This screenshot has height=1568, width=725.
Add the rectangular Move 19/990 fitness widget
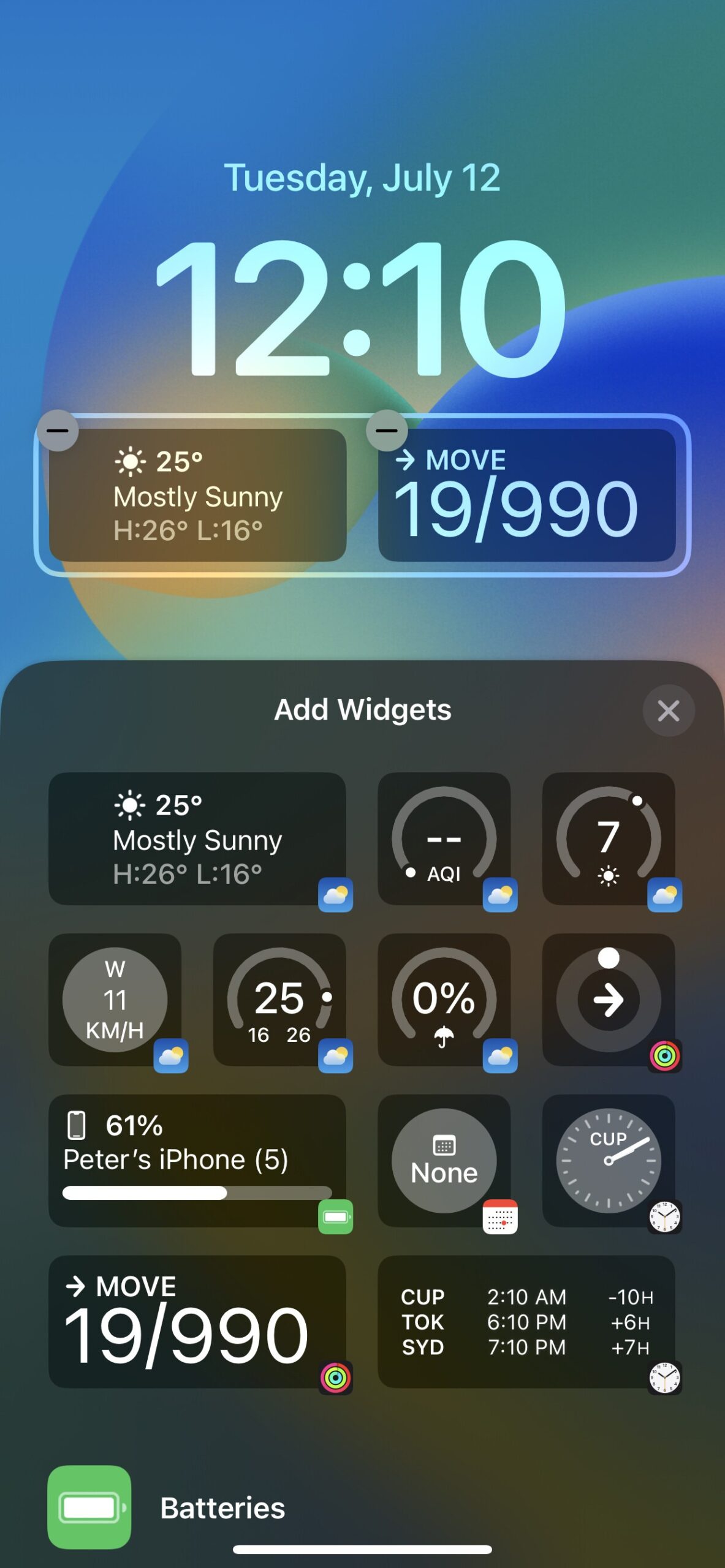[197, 1322]
